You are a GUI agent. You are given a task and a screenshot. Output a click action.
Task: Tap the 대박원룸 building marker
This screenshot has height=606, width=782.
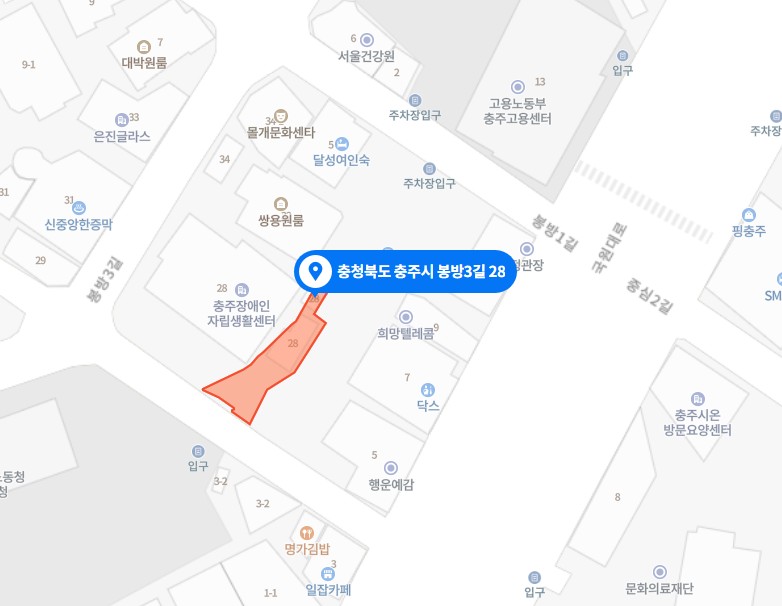click(x=144, y=46)
